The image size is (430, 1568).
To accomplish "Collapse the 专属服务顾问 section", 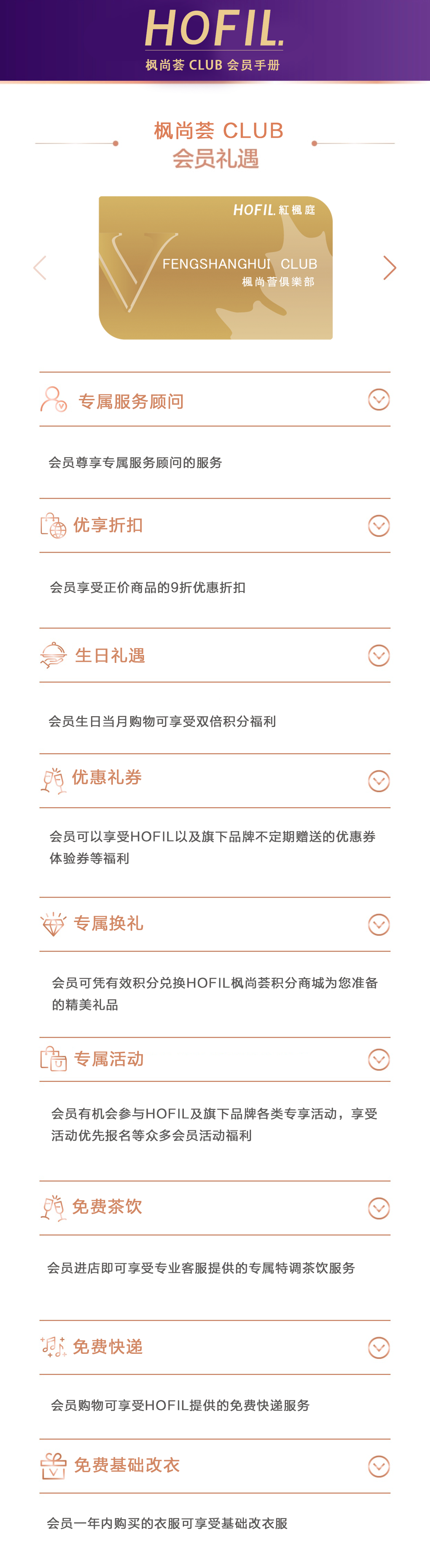I will pyautogui.click(x=378, y=400).
